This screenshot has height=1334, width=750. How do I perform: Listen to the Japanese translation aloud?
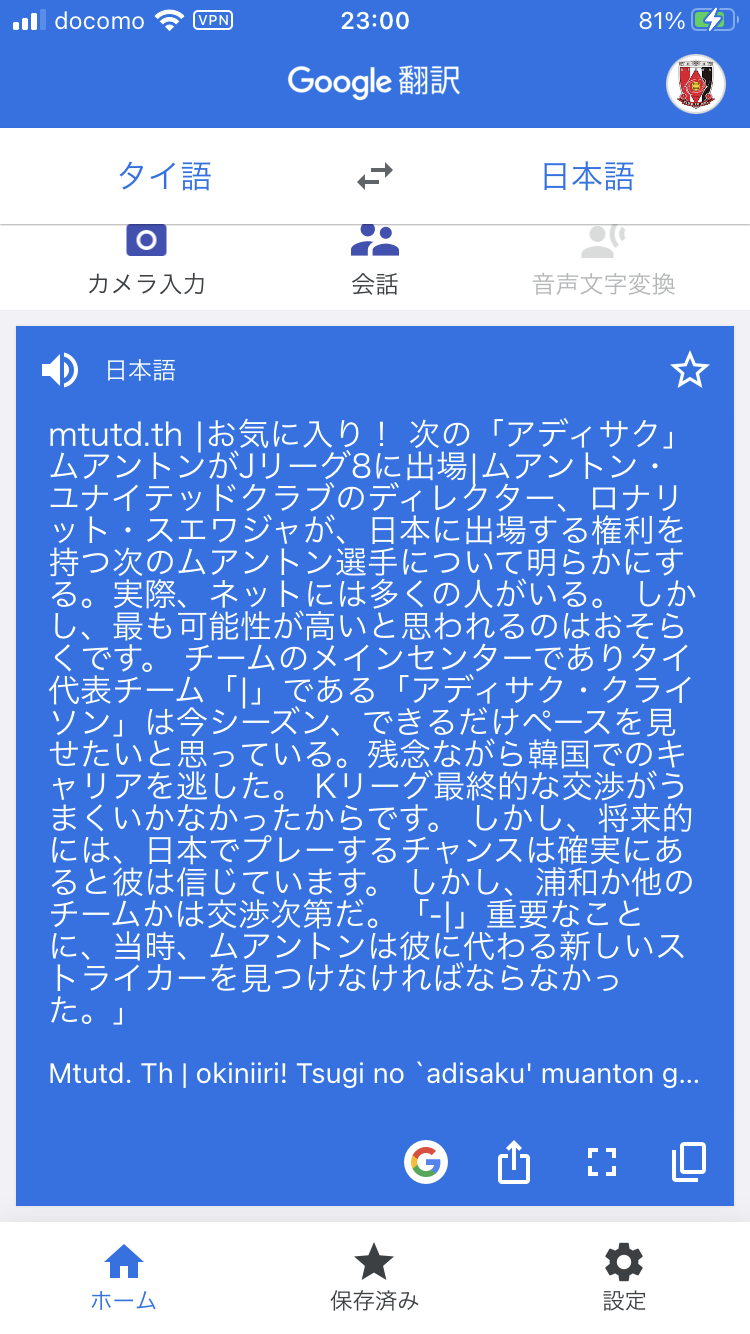click(x=59, y=371)
